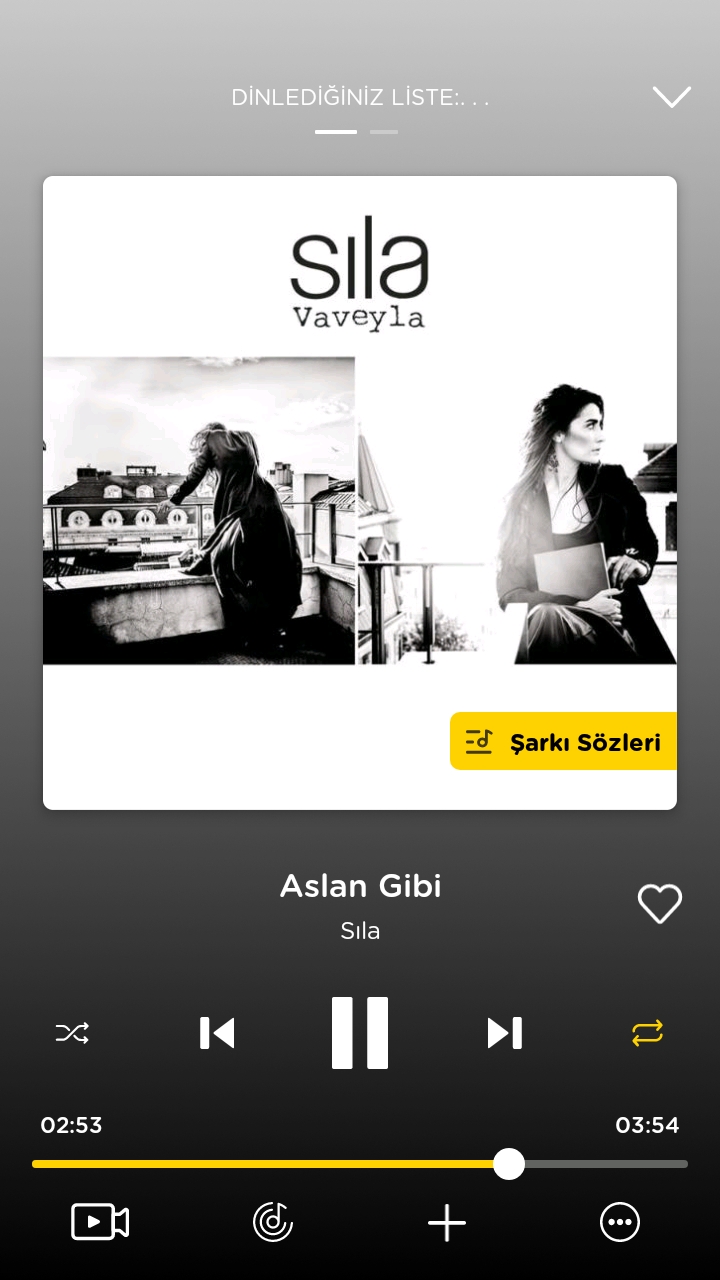Pause the current song
The height and width of the screenshot is (1280, 720).
(360, 1033)
